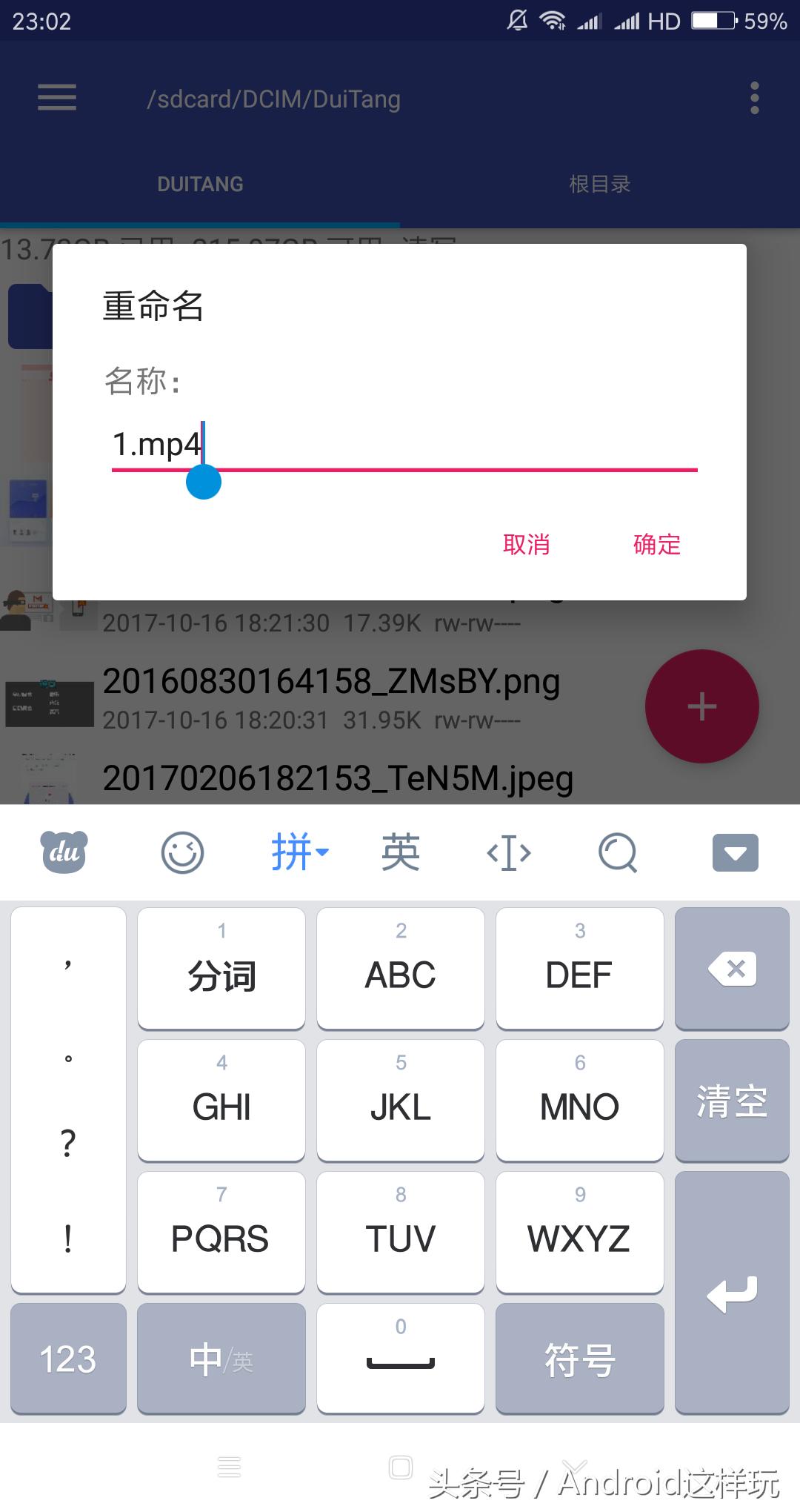This screenshot has width=800, height=1512.
Task: Open the Baidu input method menu via du logo
Action: pyautogui.click(x=63, y=852)
